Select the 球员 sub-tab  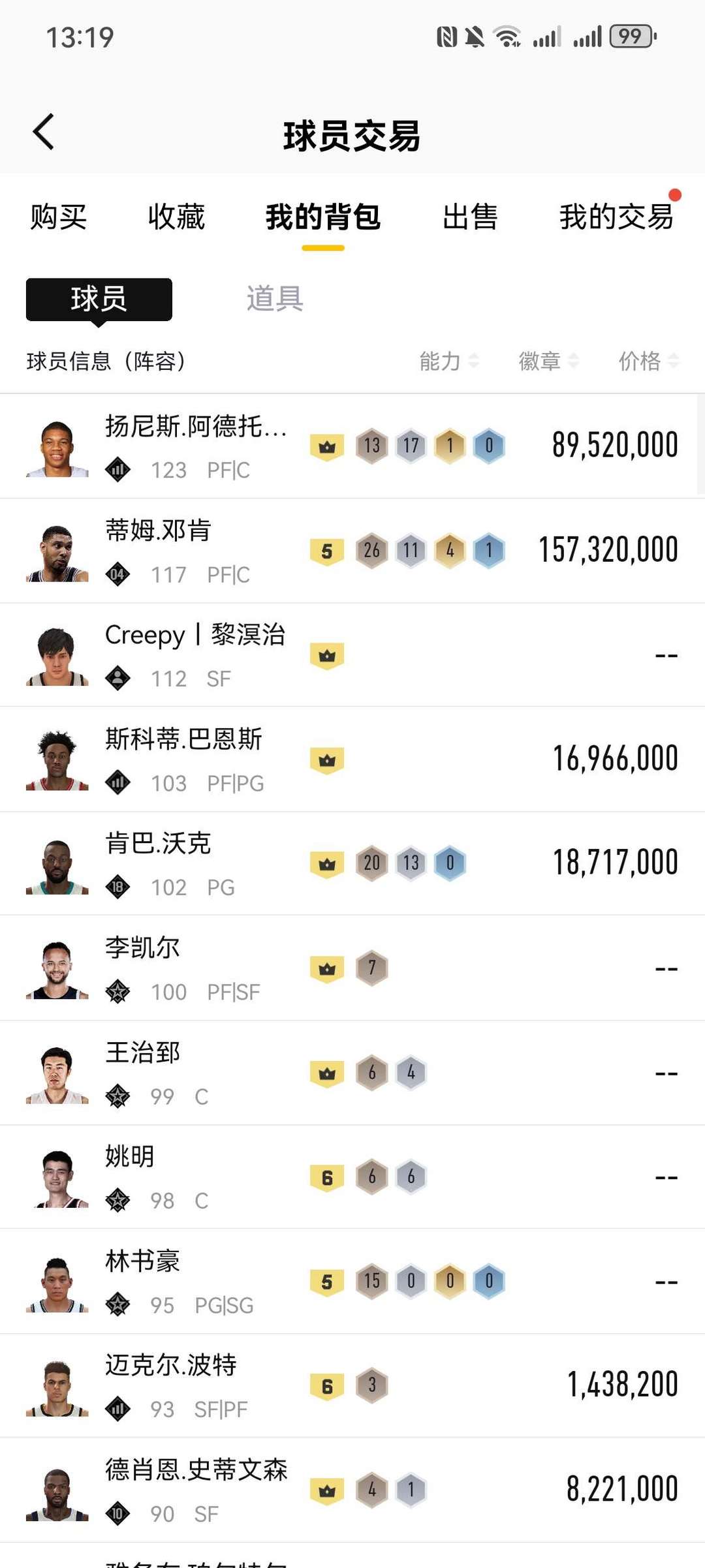tap(99, 299)
